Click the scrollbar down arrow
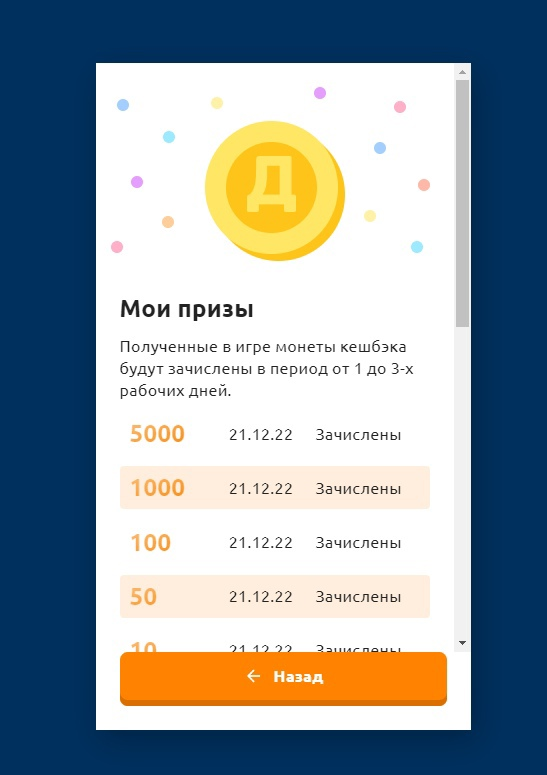547x775 pixels. click(x=463, y=643)
